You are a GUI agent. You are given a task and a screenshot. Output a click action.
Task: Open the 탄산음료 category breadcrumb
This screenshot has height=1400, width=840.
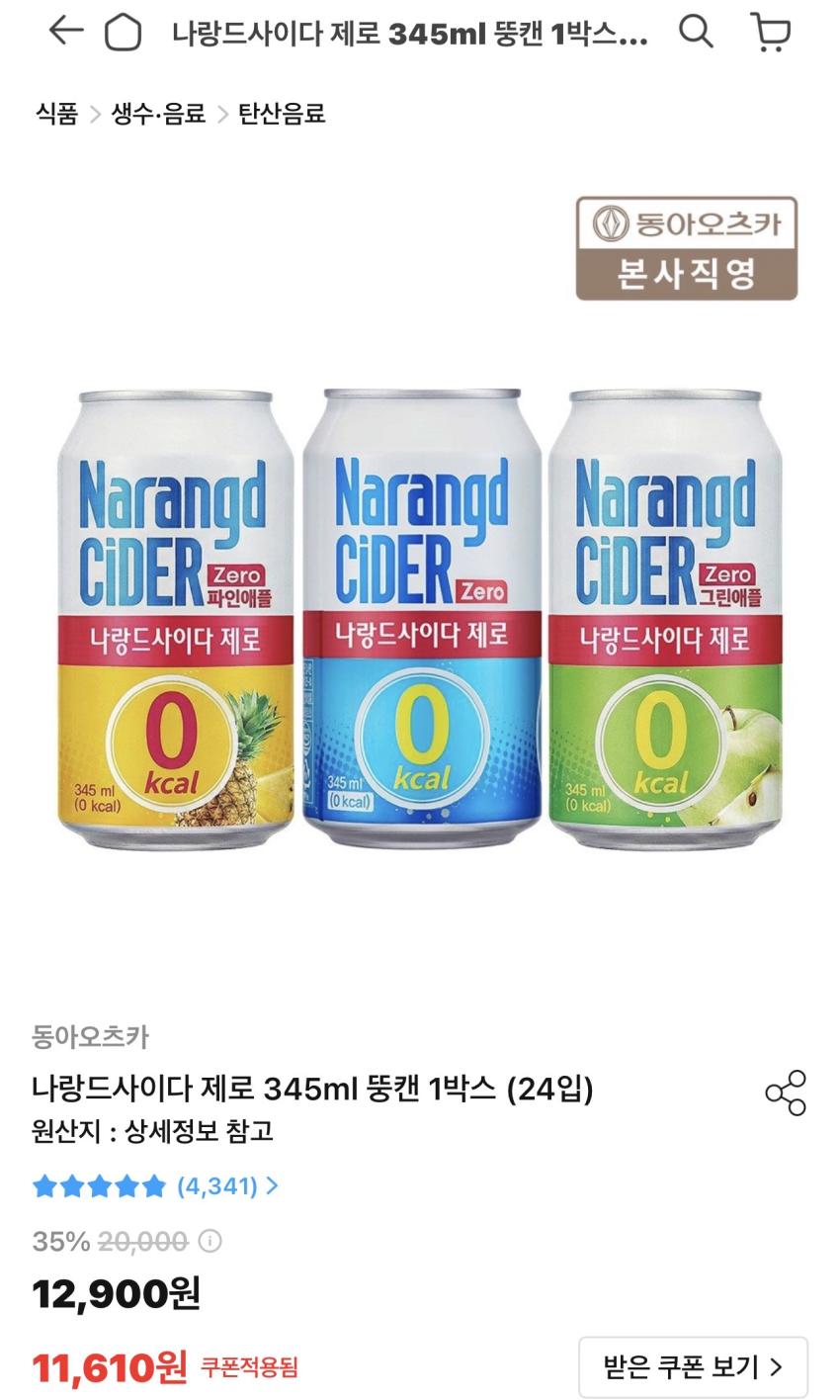pyautogui.click(x=282, y=114)
